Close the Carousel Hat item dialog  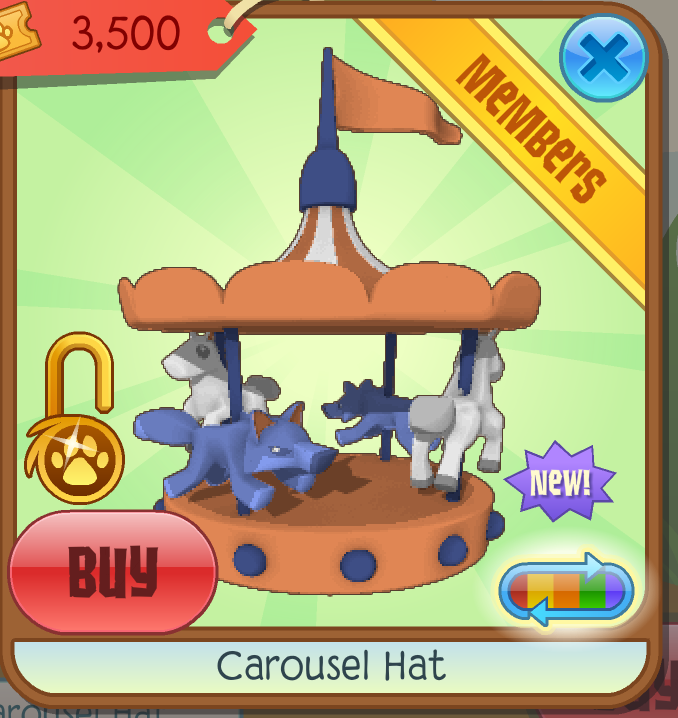[x=603, y=58]
